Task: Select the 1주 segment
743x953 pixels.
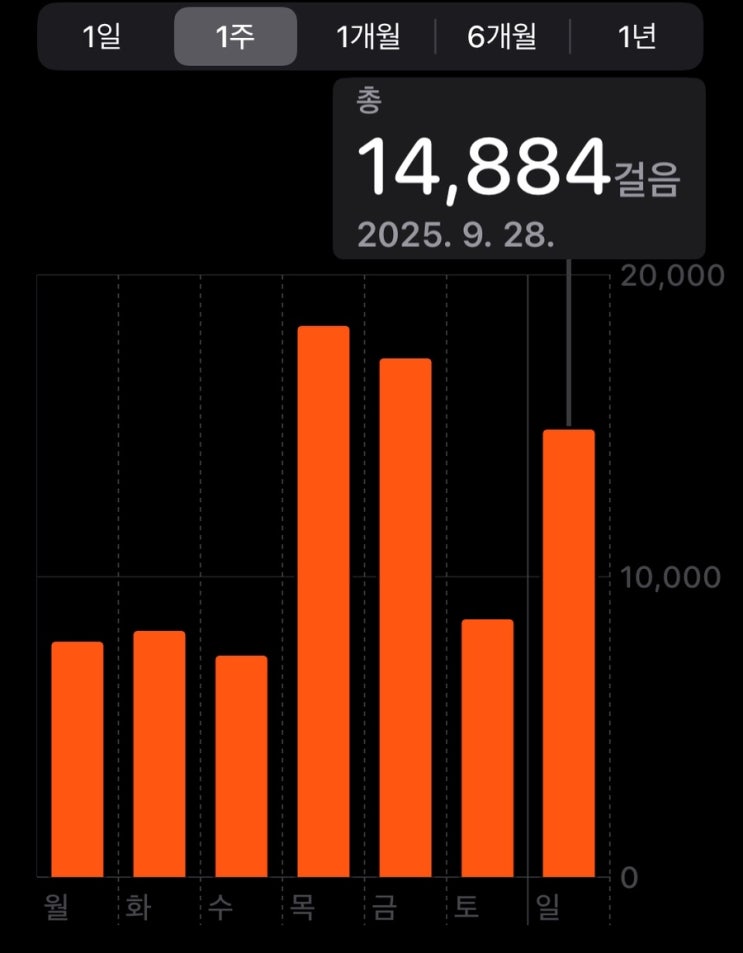Action: pyautogui.click(x=235, y=36)
